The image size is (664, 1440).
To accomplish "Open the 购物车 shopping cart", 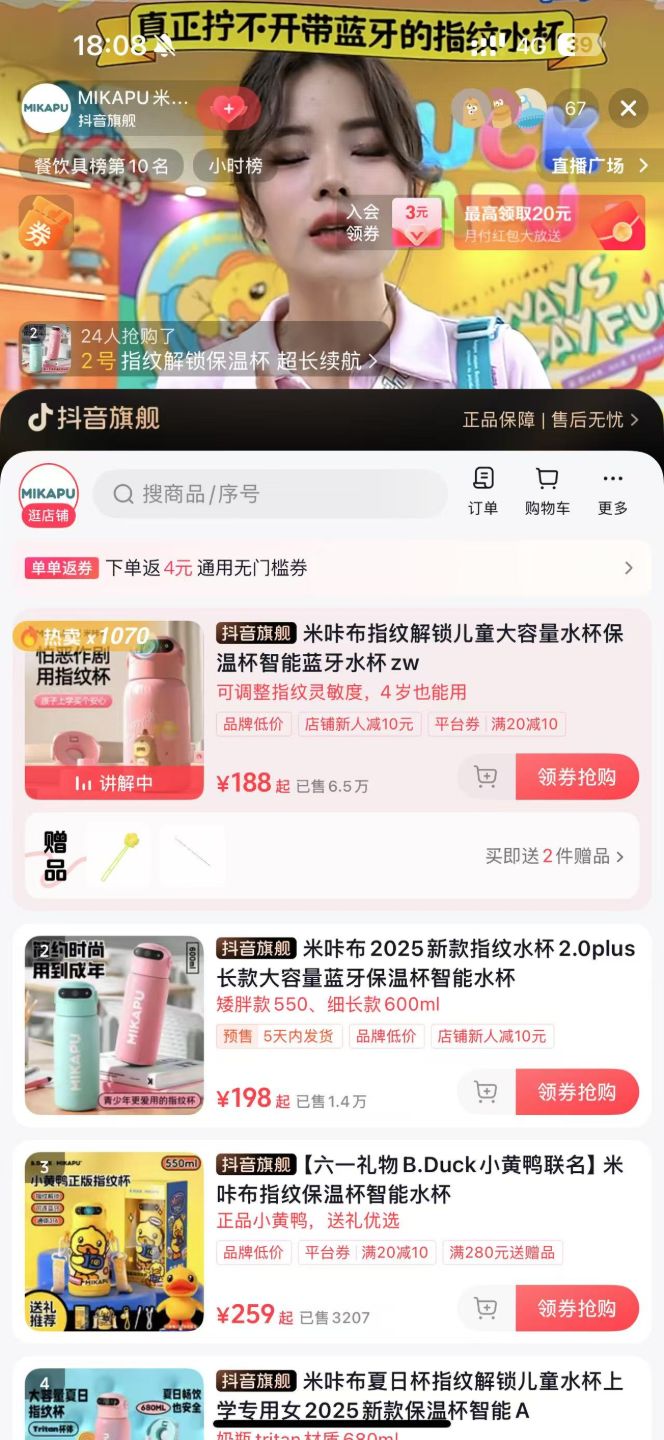I will [x=547, y=491].
